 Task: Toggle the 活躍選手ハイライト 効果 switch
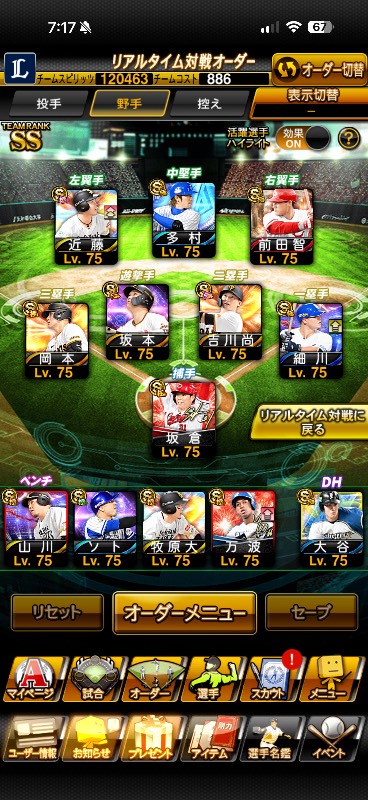[303, 138]
